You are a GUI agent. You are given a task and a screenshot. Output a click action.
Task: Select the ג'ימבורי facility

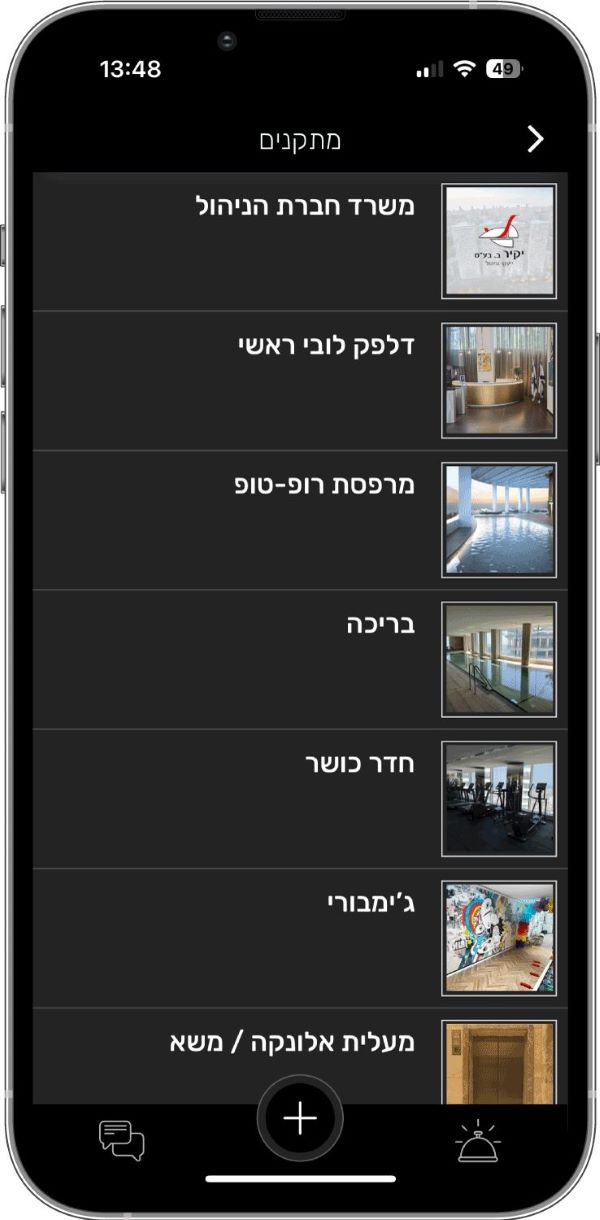coord(300,937)
